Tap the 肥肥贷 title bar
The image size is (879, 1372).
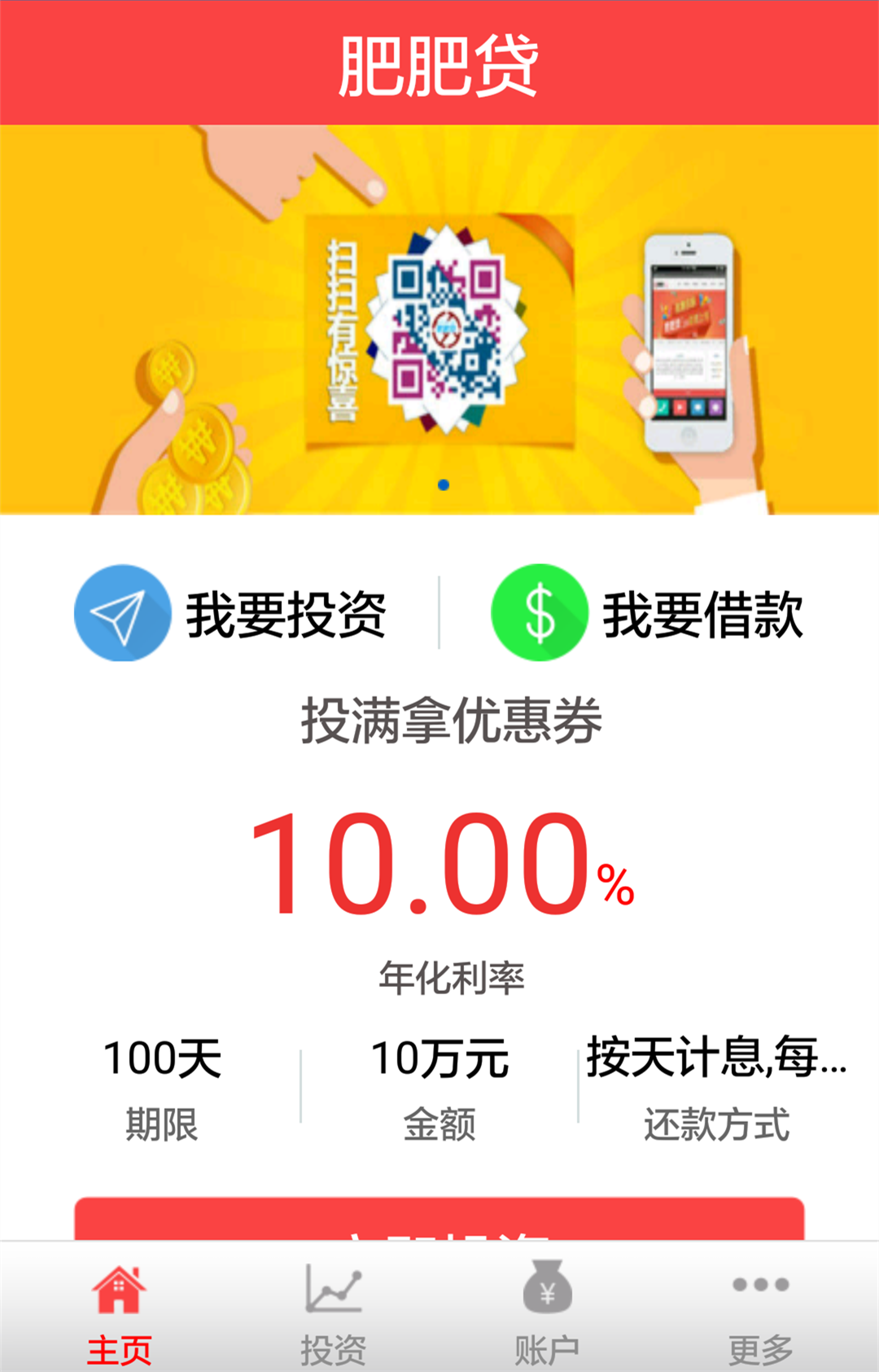(x=439, y=61)
